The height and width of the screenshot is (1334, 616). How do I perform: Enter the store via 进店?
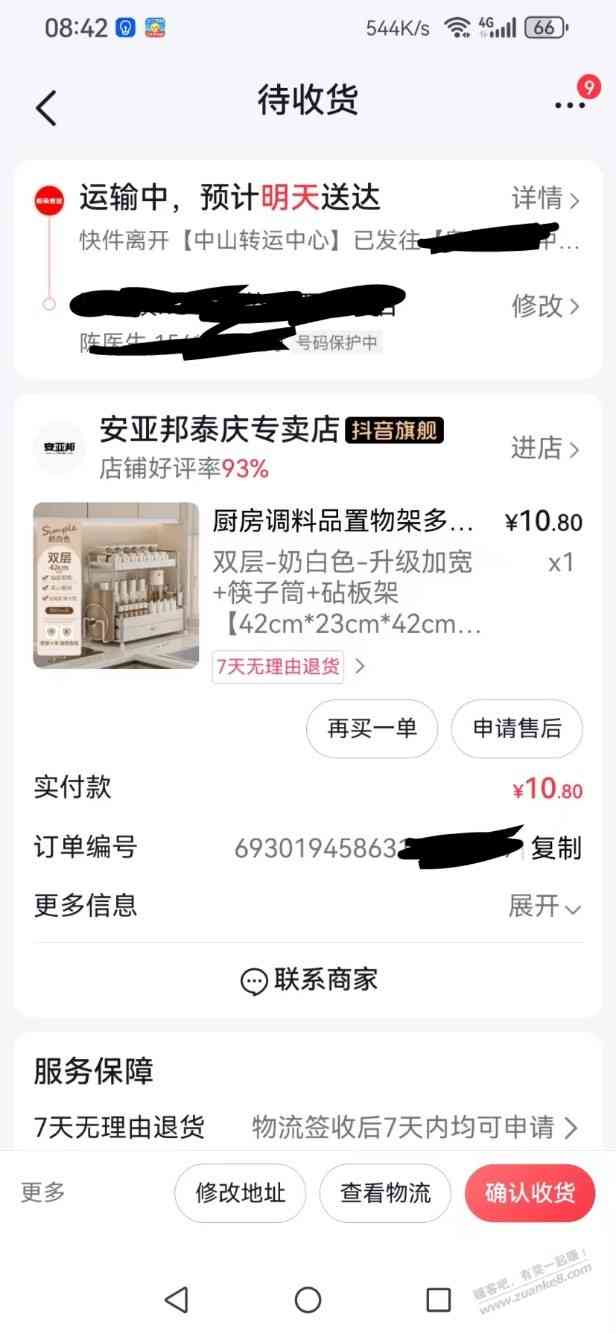tap(545, 449)
